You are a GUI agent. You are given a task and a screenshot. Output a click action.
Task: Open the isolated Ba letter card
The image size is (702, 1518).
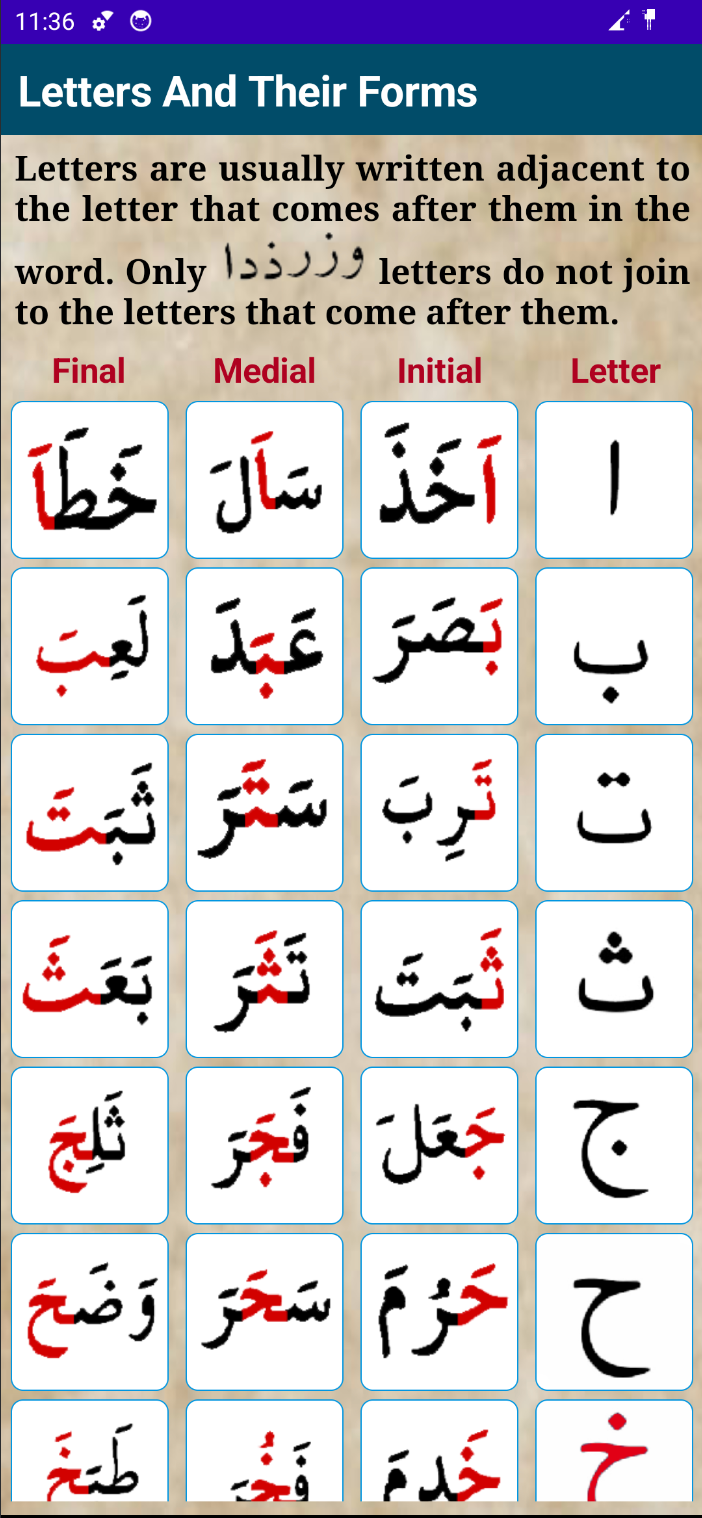click(x=614, y=646)
